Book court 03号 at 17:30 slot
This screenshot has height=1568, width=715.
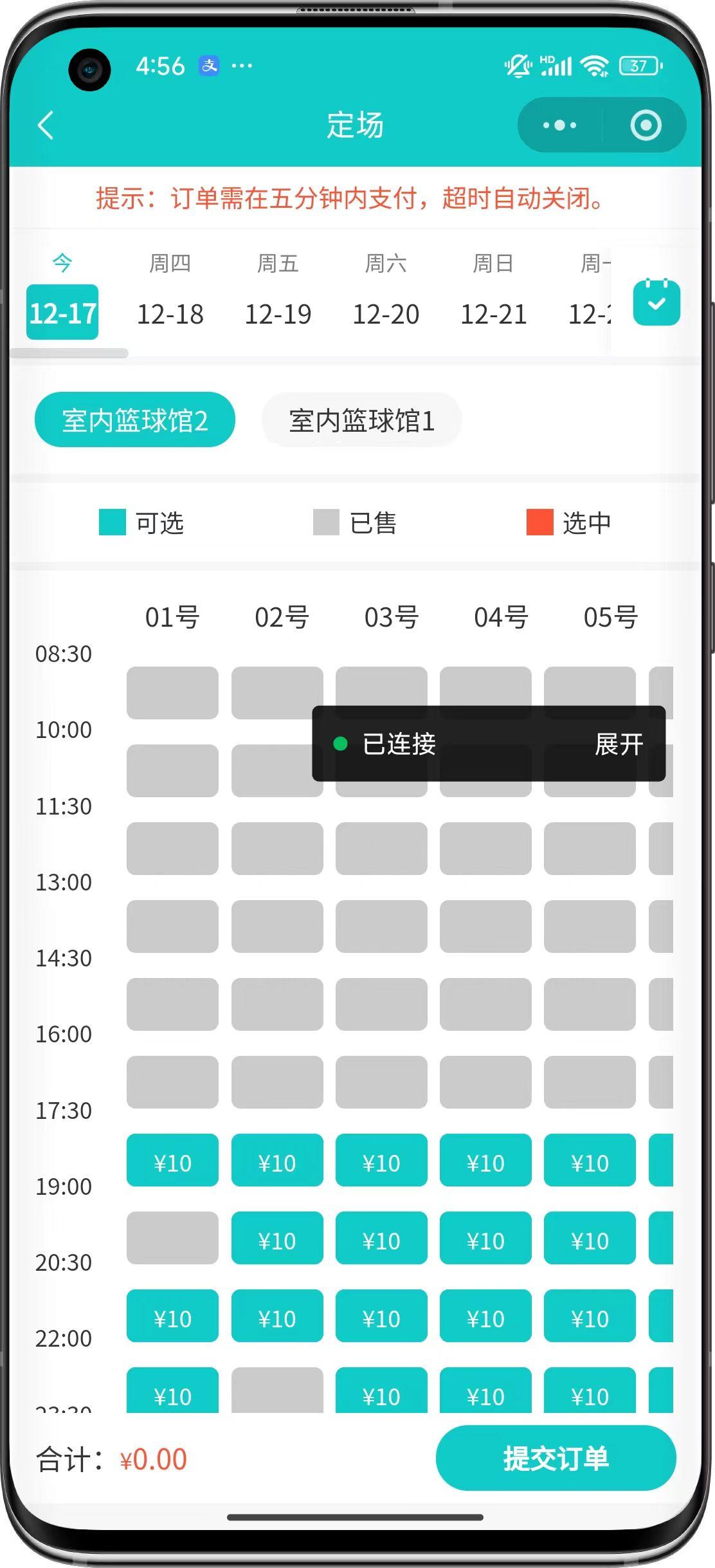coord(381,1163)
